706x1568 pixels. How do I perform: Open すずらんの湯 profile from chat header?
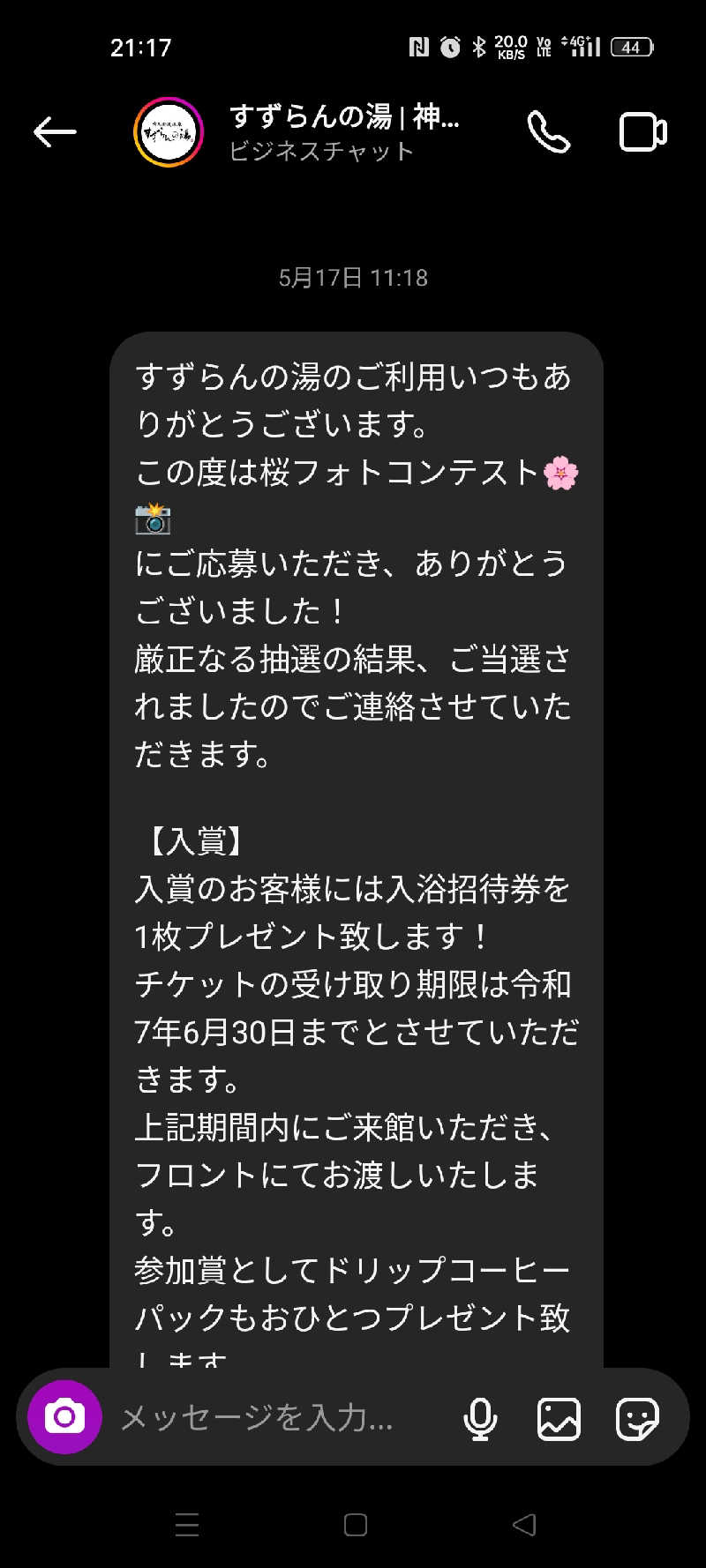pos(344,132)
